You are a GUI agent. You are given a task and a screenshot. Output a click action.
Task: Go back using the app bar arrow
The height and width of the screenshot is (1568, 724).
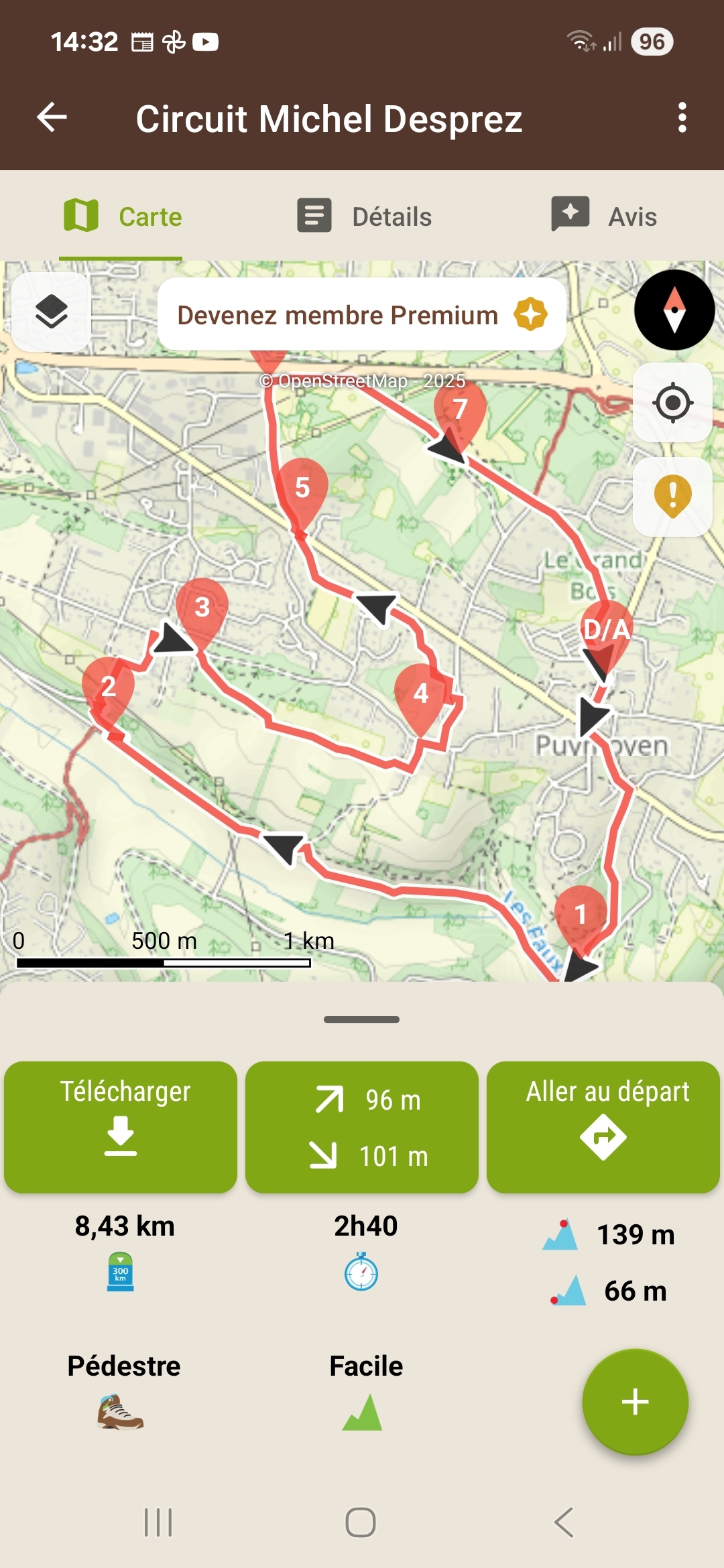[52, 118]
